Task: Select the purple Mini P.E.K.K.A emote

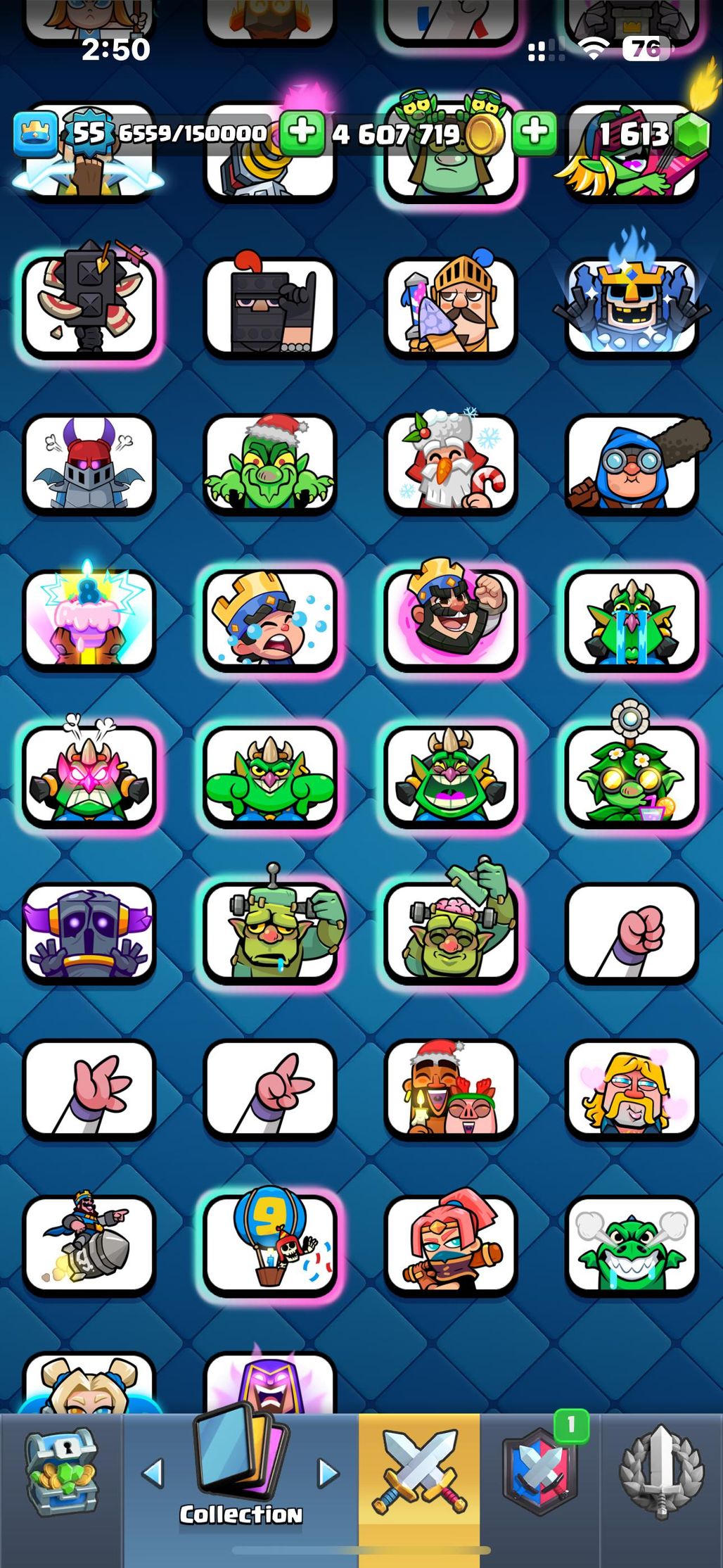Action: 89,932
